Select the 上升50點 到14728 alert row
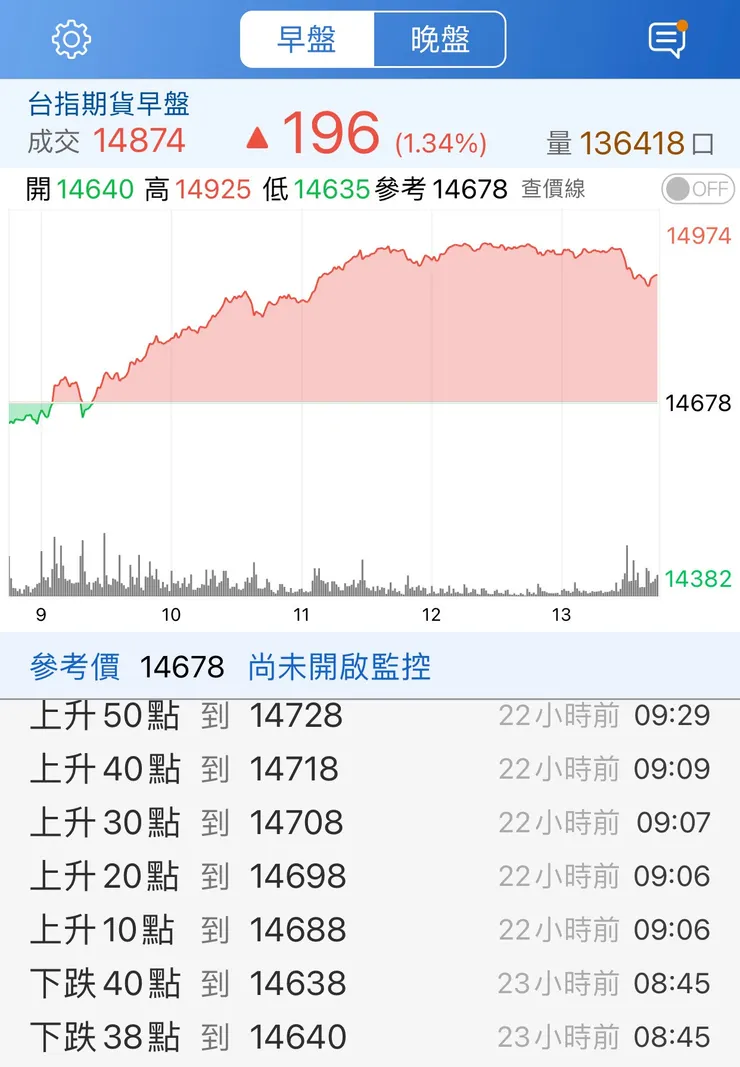 coord(370,715)
